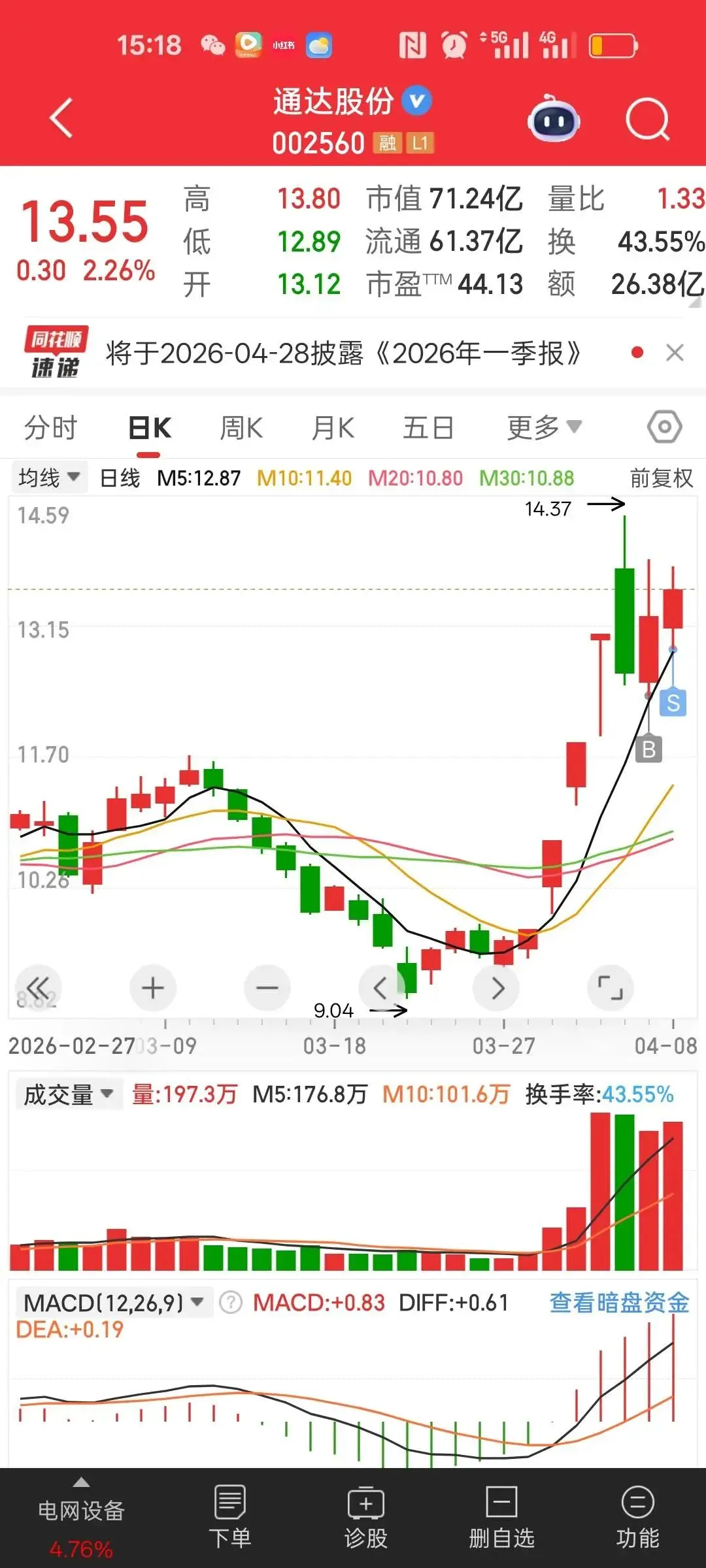Change the 前复权 adjustment mode
The image size is (706, 1568).
click(x=661, y=478)
